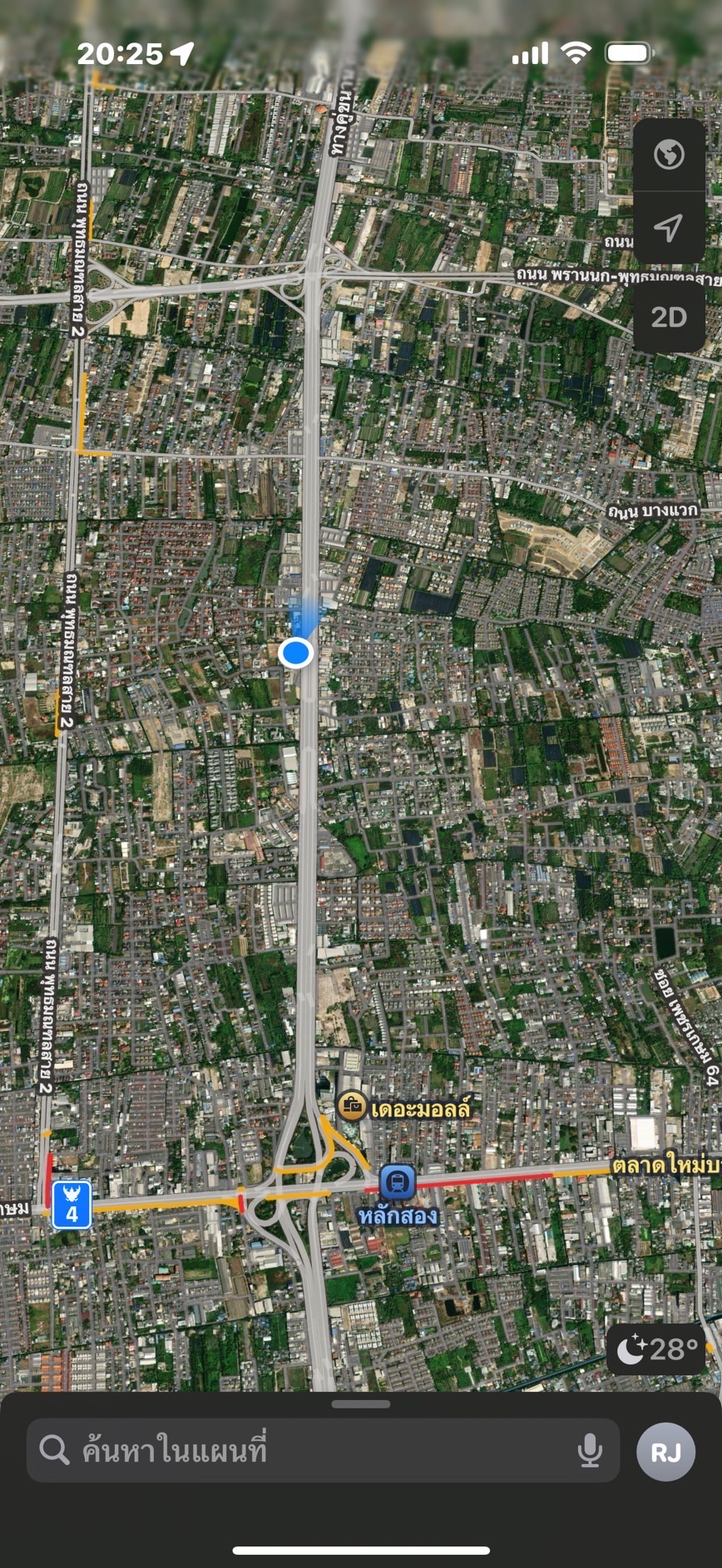This screenshot has width=722, height=1568.
Task: Tap the location tracking arrow button
Action: click(x=669, y=227)
